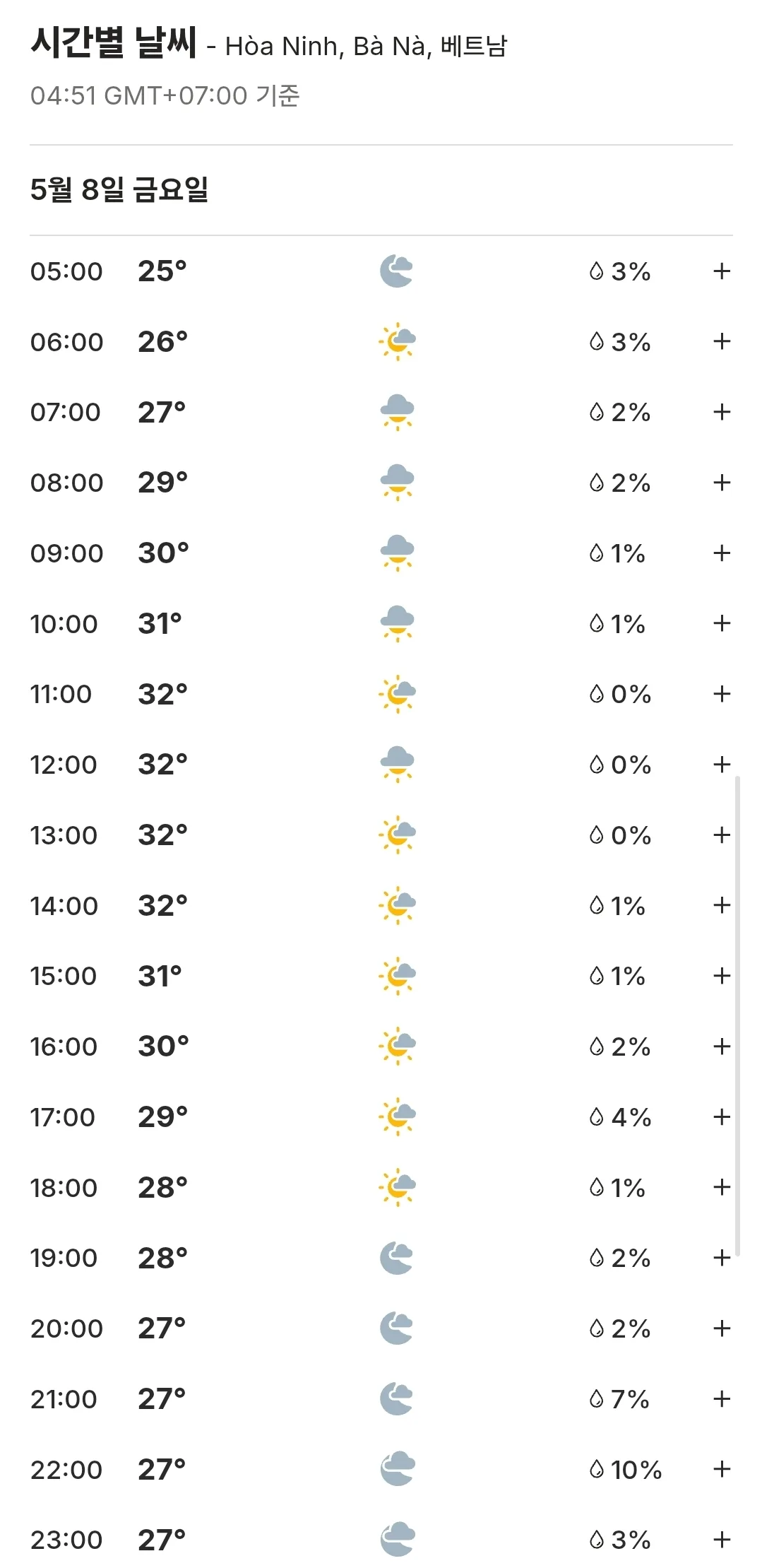Expand the 05:00 hourly forecast details
This screenshot has width=762, height=1568.
721,271
